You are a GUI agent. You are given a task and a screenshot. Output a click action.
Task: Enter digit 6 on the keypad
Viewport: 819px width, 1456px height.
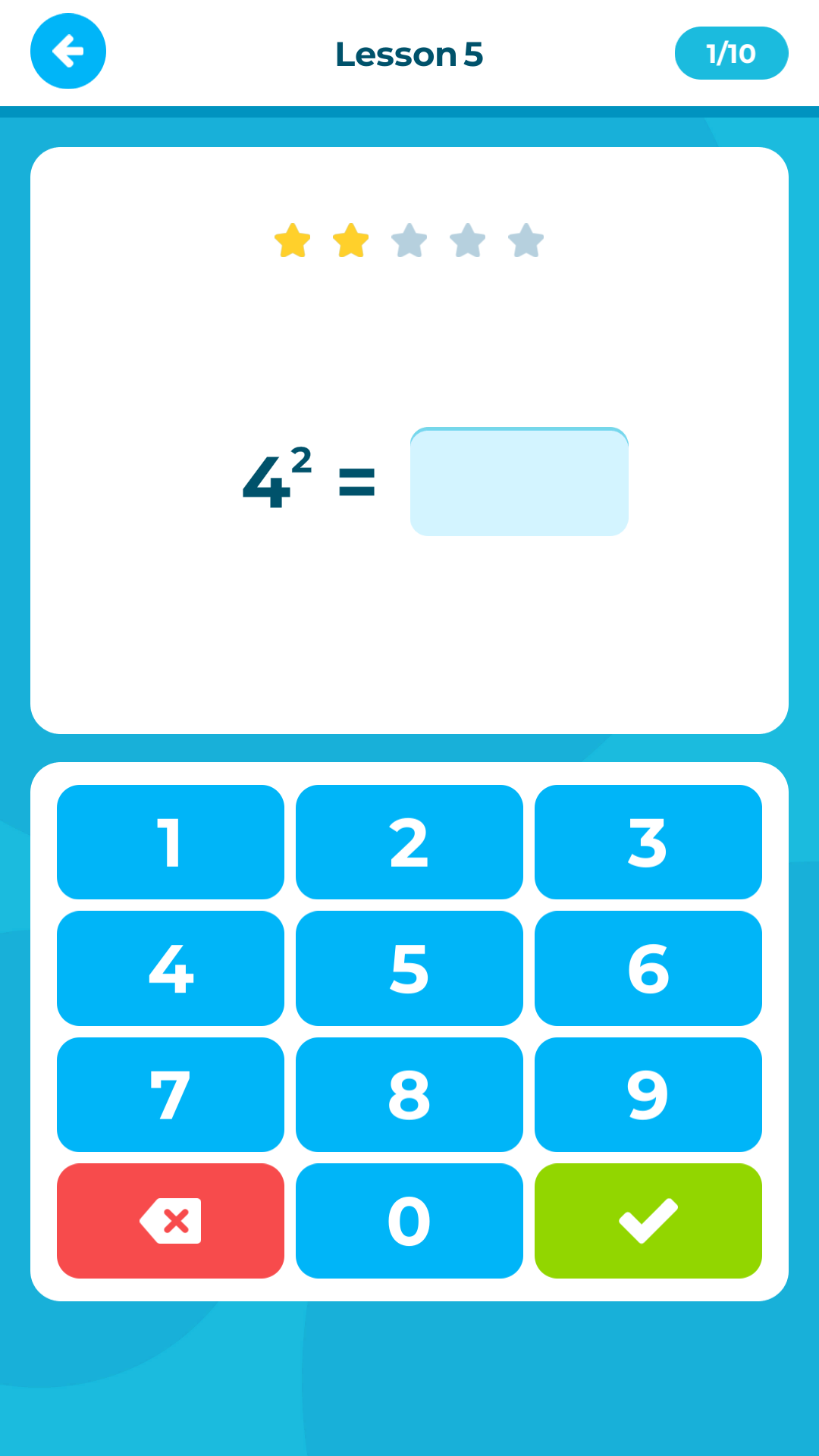coord(648,968)
